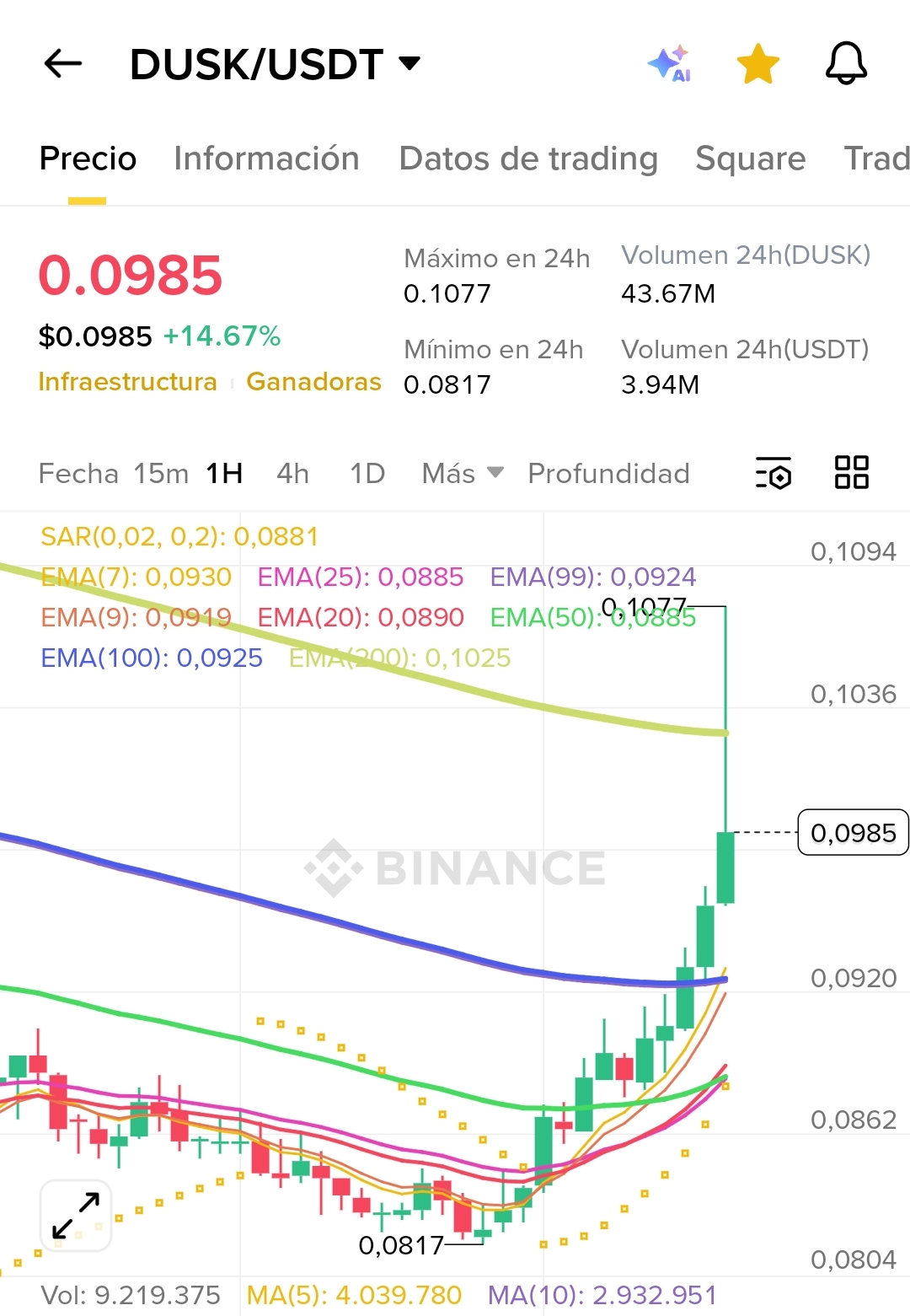Open the AI assistant icon
This screenshot has height=1316, width=910.
pyautogui.click(x=670, y=63)
